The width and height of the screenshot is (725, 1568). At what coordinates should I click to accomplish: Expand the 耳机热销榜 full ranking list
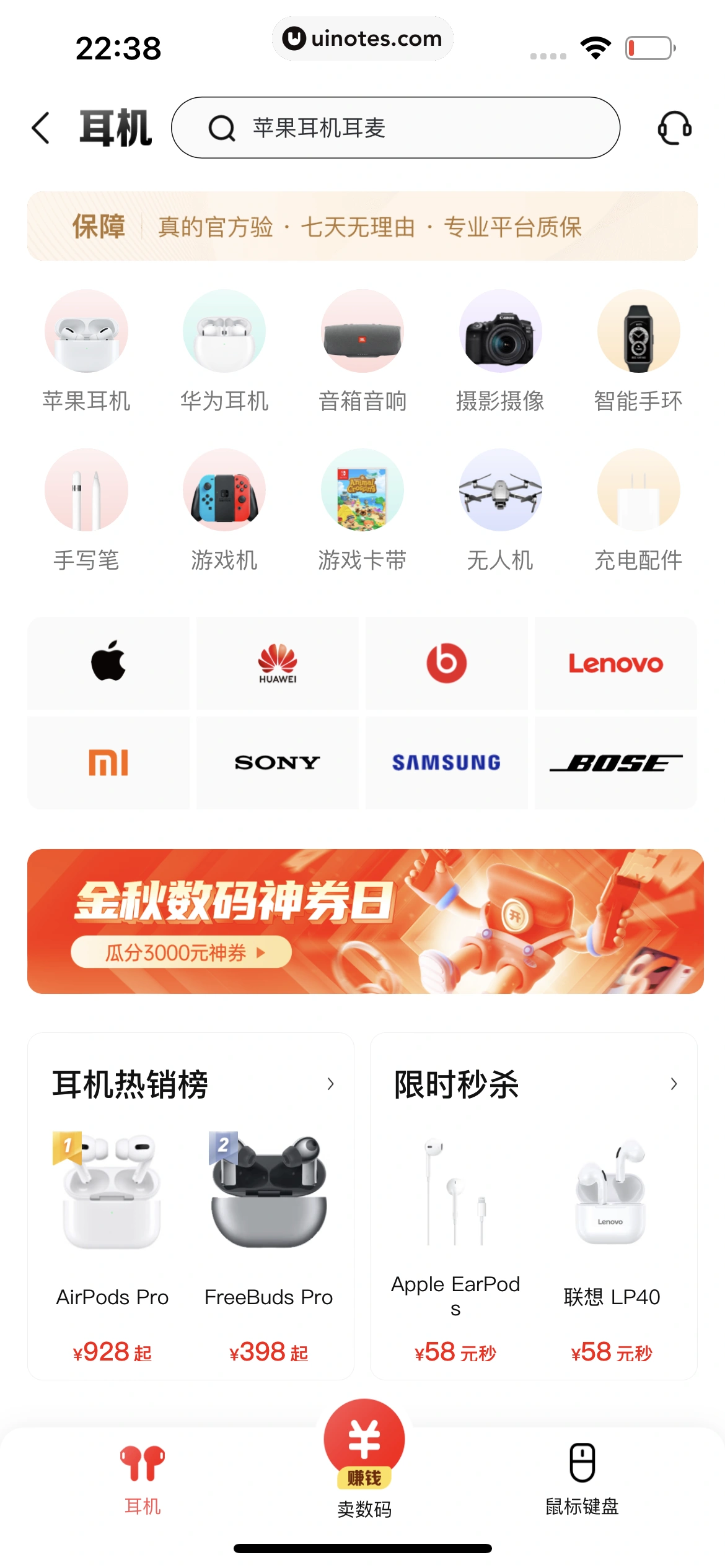[330, 1084]
